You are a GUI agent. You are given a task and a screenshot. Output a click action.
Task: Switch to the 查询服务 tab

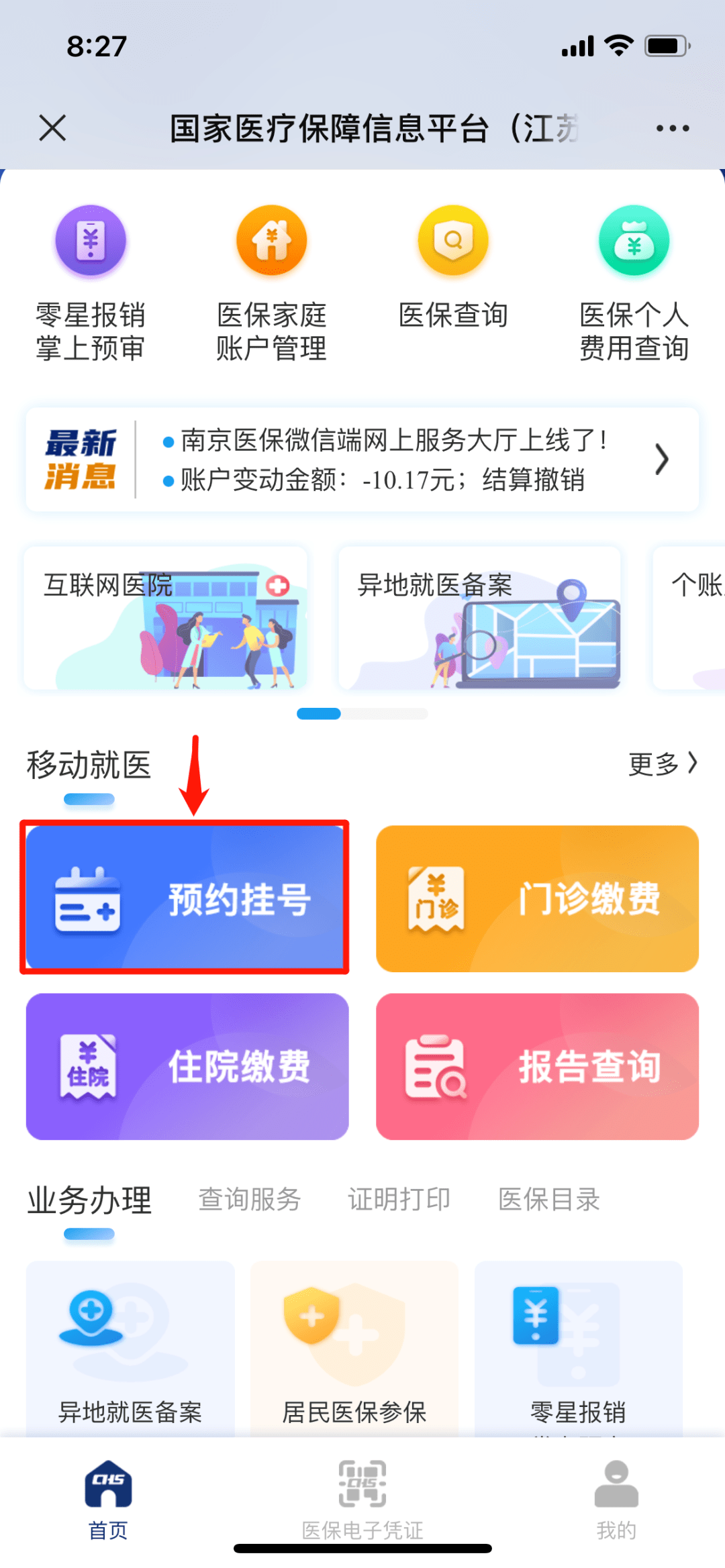pos(249,1199)
